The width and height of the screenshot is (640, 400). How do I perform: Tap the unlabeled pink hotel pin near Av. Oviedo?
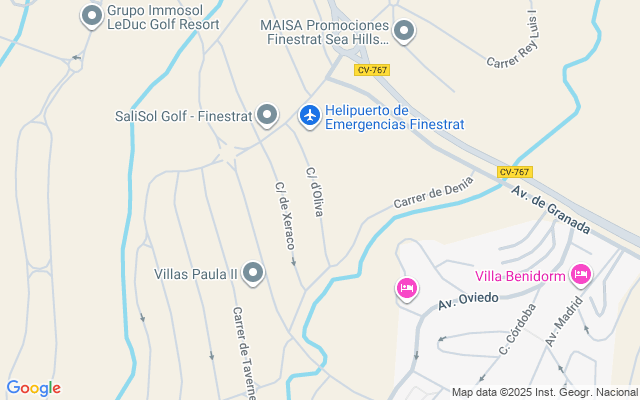(406, 288)
